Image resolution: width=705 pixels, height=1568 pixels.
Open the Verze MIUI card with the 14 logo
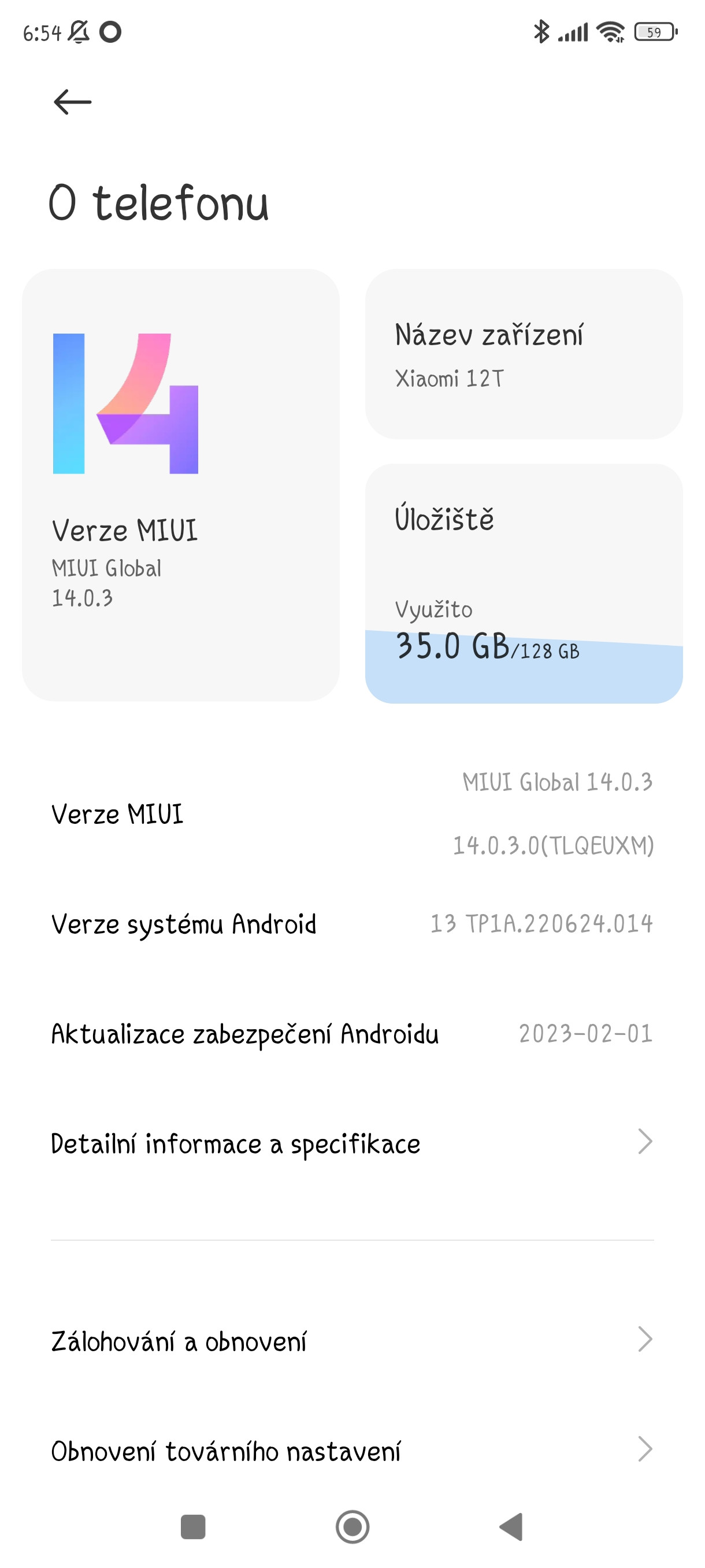coord(181,485)
